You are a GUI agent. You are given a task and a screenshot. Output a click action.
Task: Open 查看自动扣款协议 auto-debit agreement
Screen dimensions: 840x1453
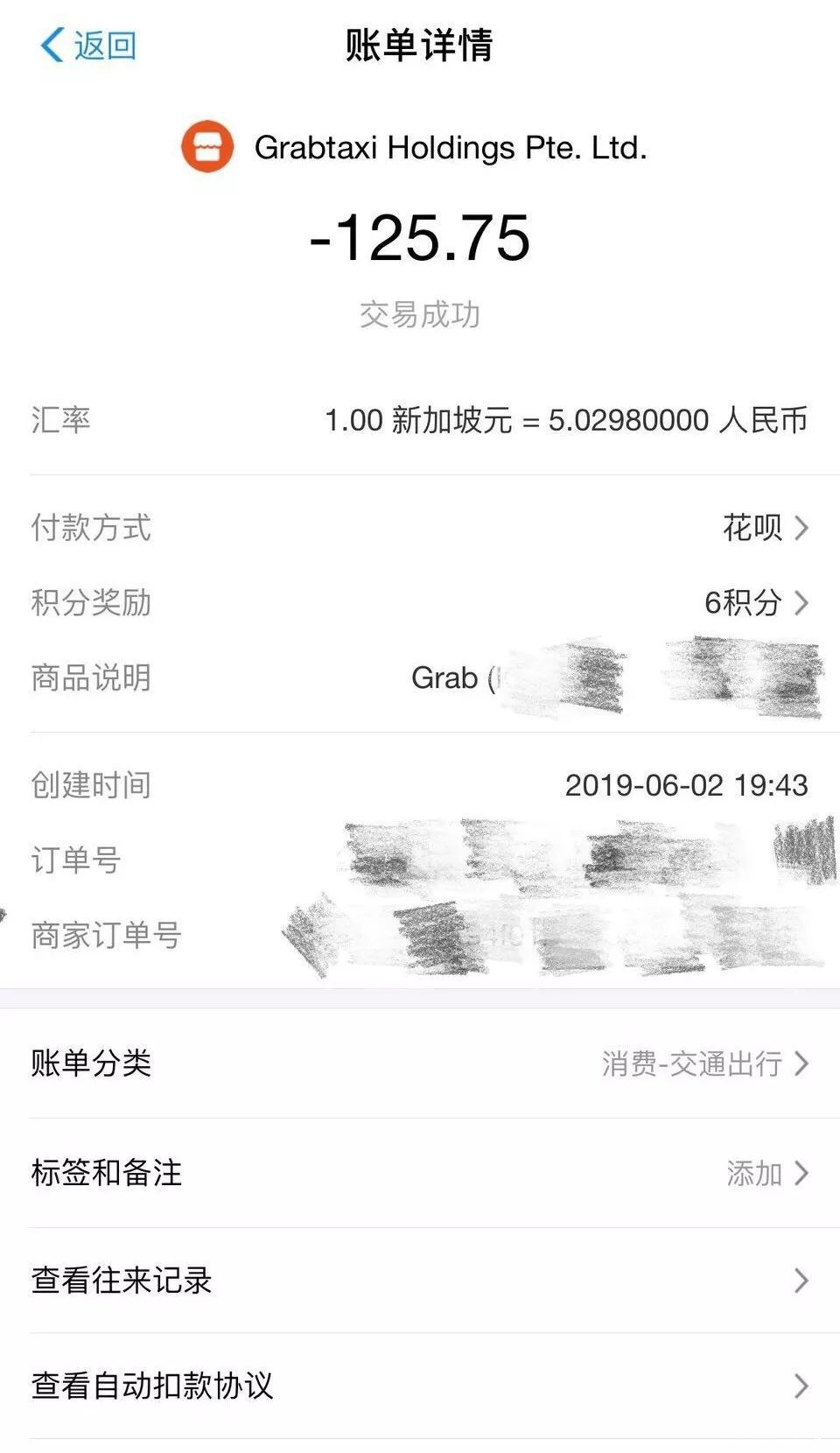(x=420, y=1386)
